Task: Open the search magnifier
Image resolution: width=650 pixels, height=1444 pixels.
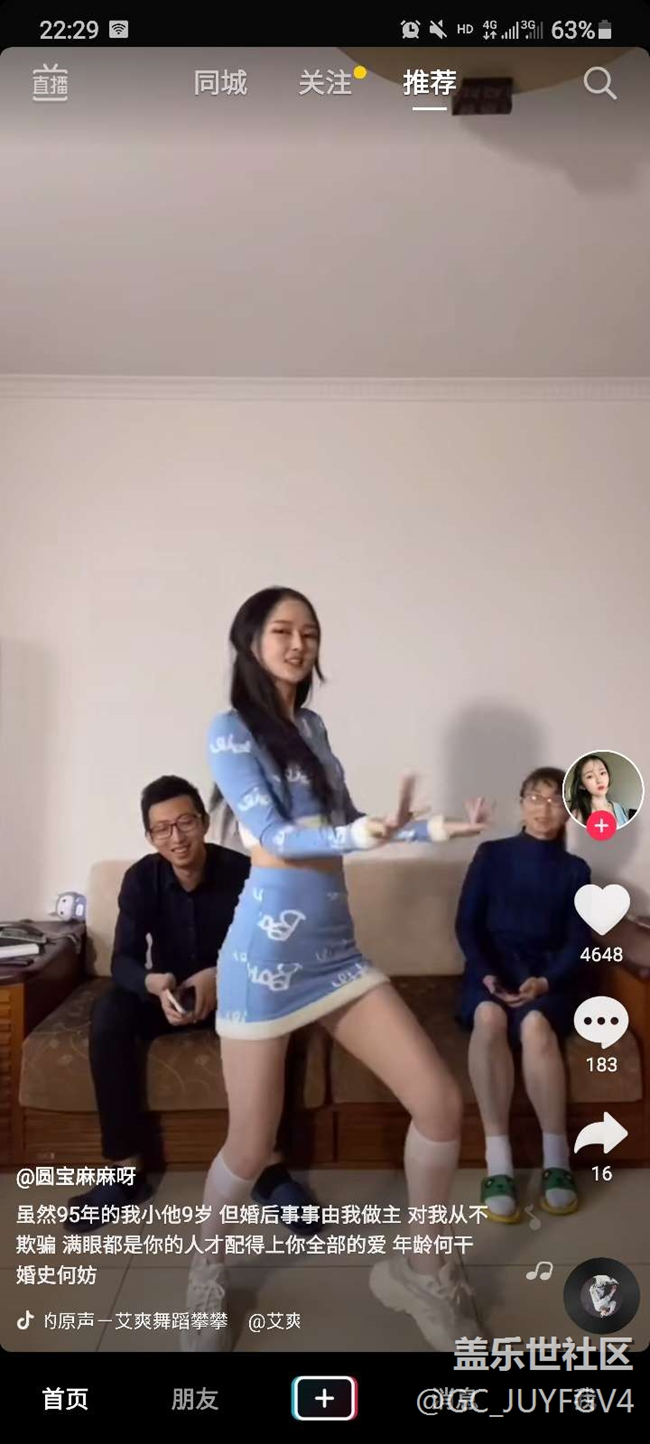Action: [x=599, y=83]
